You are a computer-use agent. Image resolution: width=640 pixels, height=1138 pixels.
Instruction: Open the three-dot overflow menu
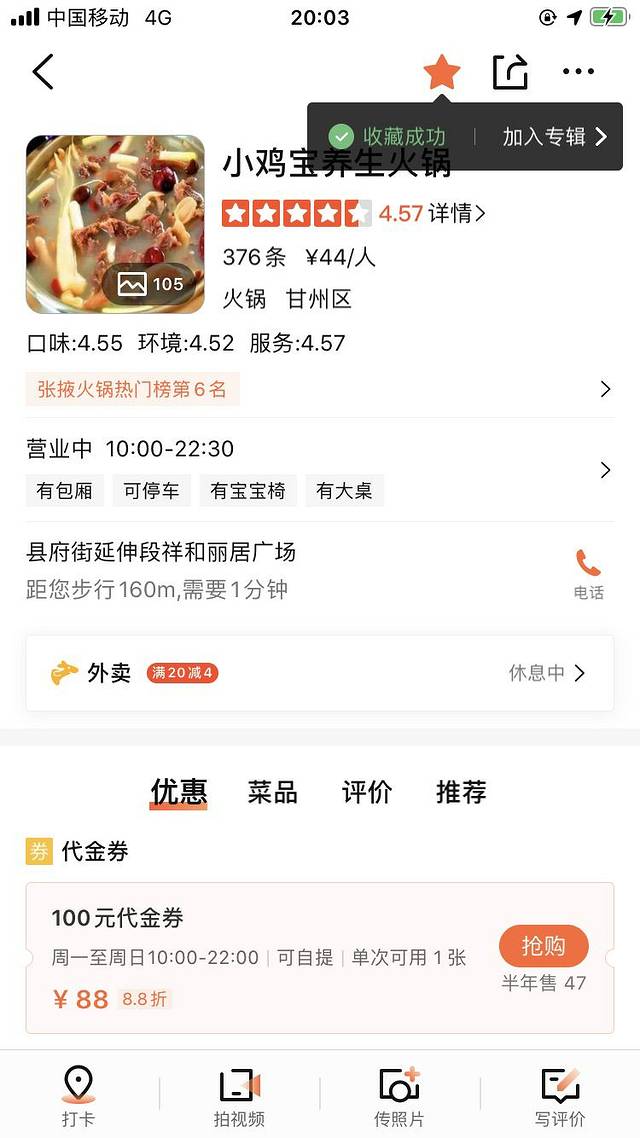578,72
